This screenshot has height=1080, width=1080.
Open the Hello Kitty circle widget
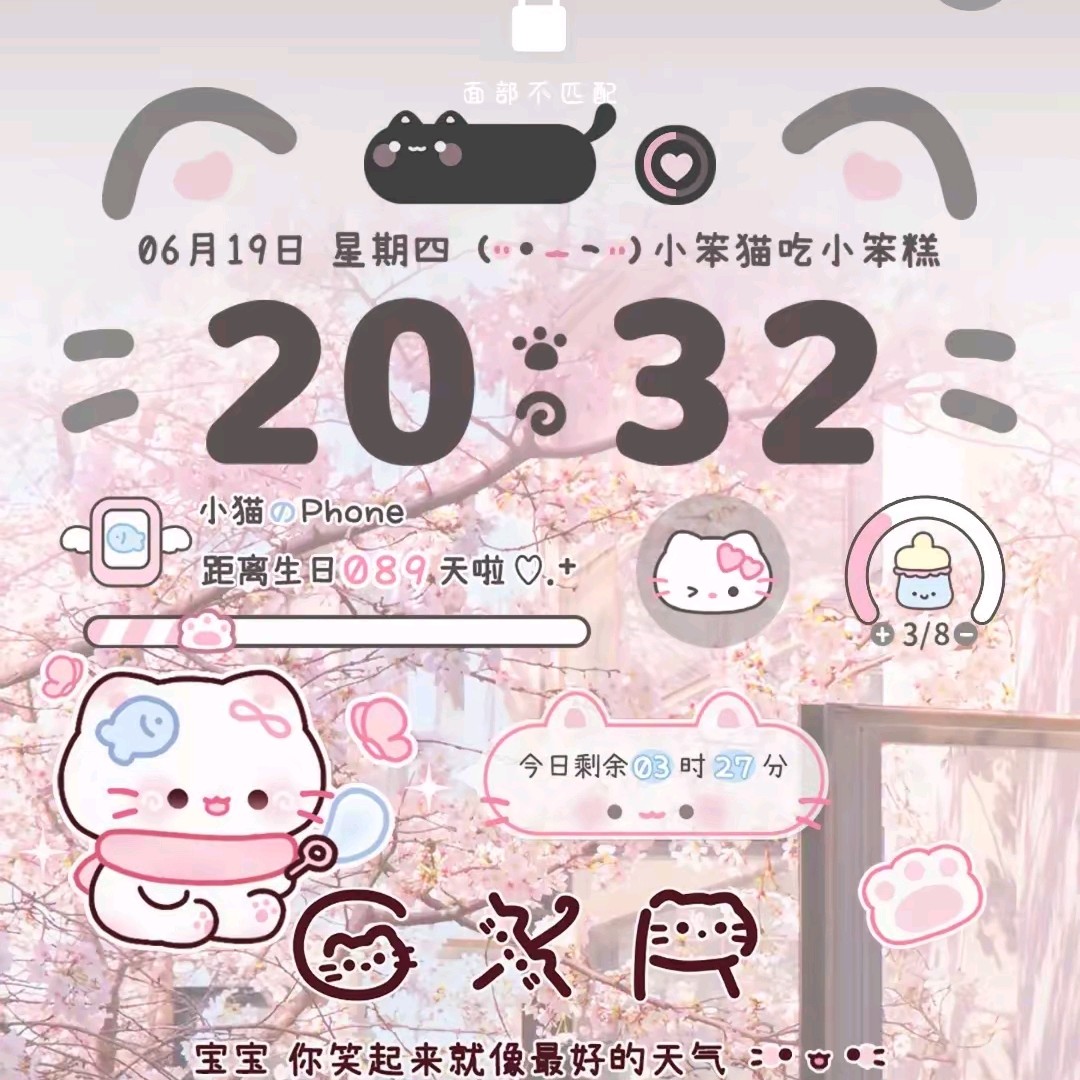pyautogui.click(x=713, y=570)
